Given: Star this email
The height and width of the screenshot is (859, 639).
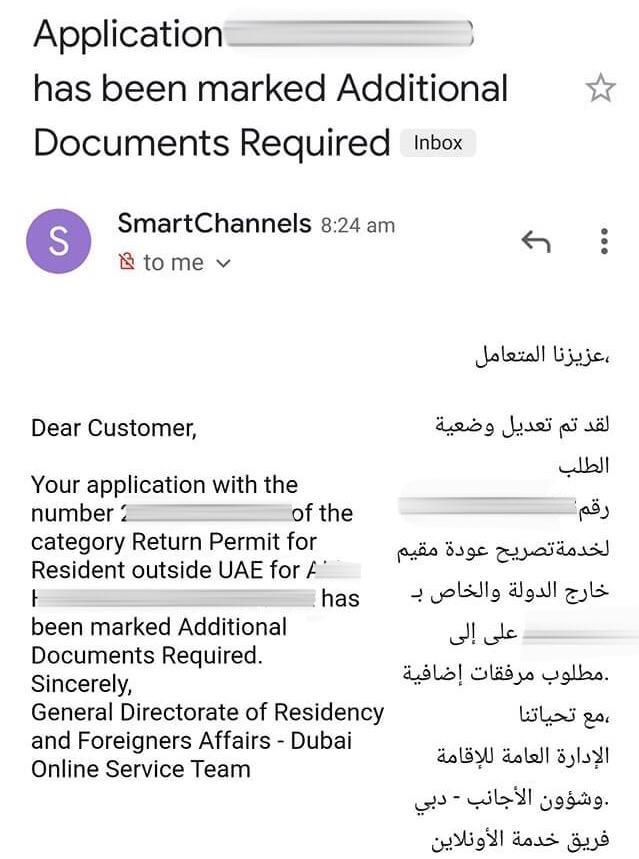Looking at the screenshot, I should click(601, 88).
